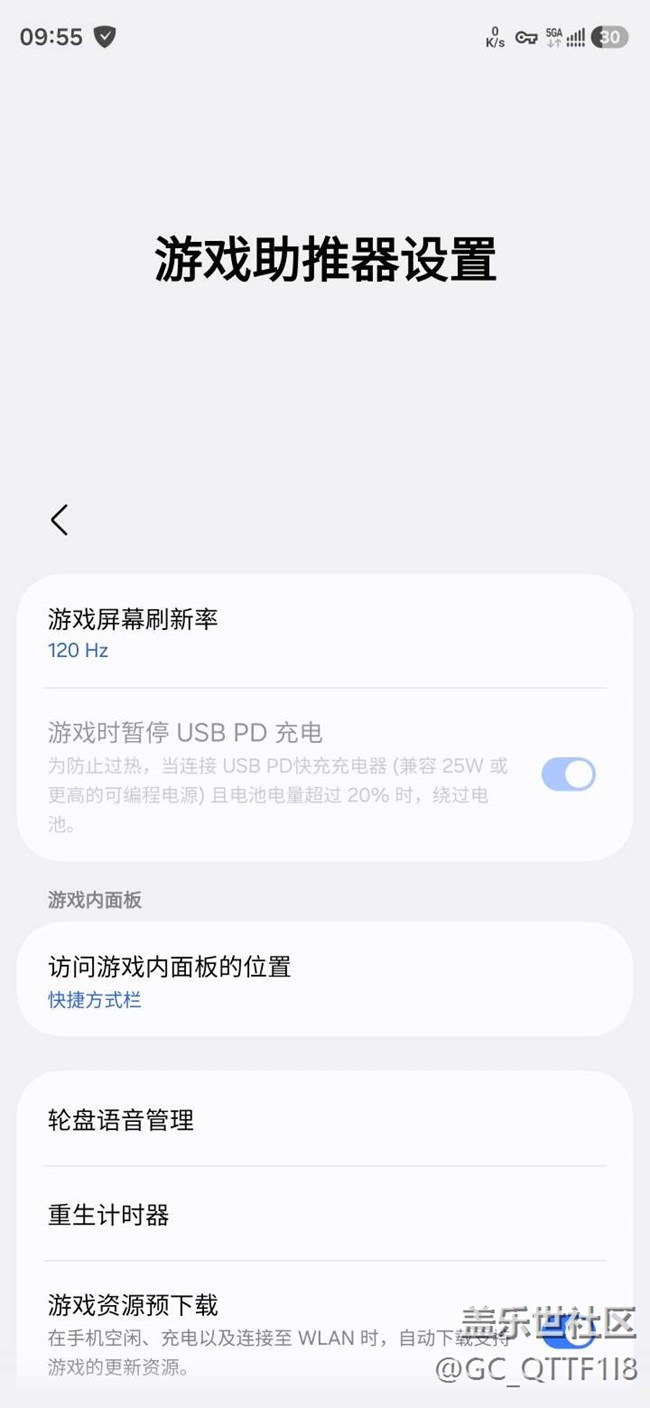Viewport: 650px width, 1408px height.
Task: Open 轮盘语音管理
Action: [x=324, y=1120]
